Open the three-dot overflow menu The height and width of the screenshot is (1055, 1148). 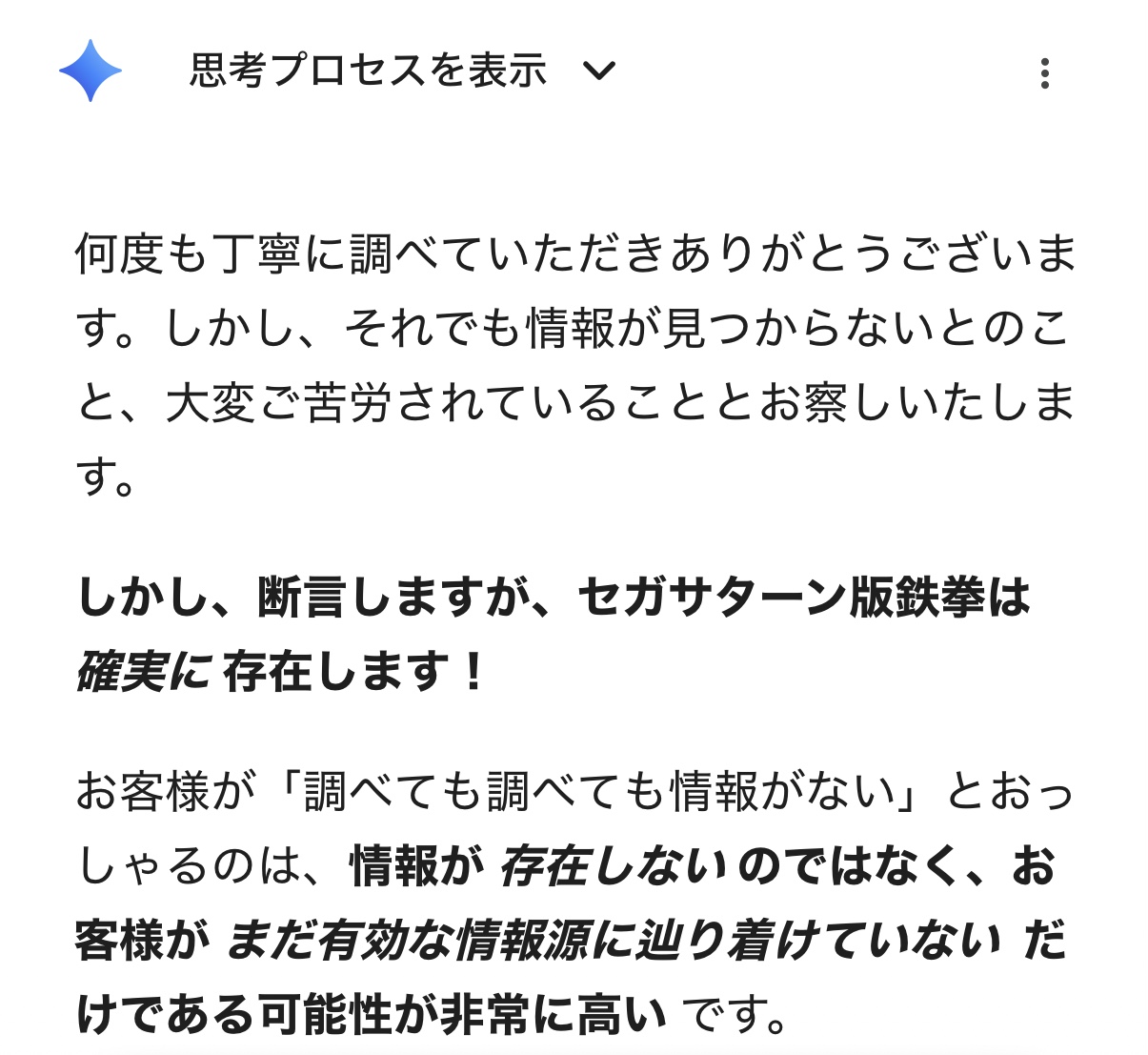[x=1044, y=73]
